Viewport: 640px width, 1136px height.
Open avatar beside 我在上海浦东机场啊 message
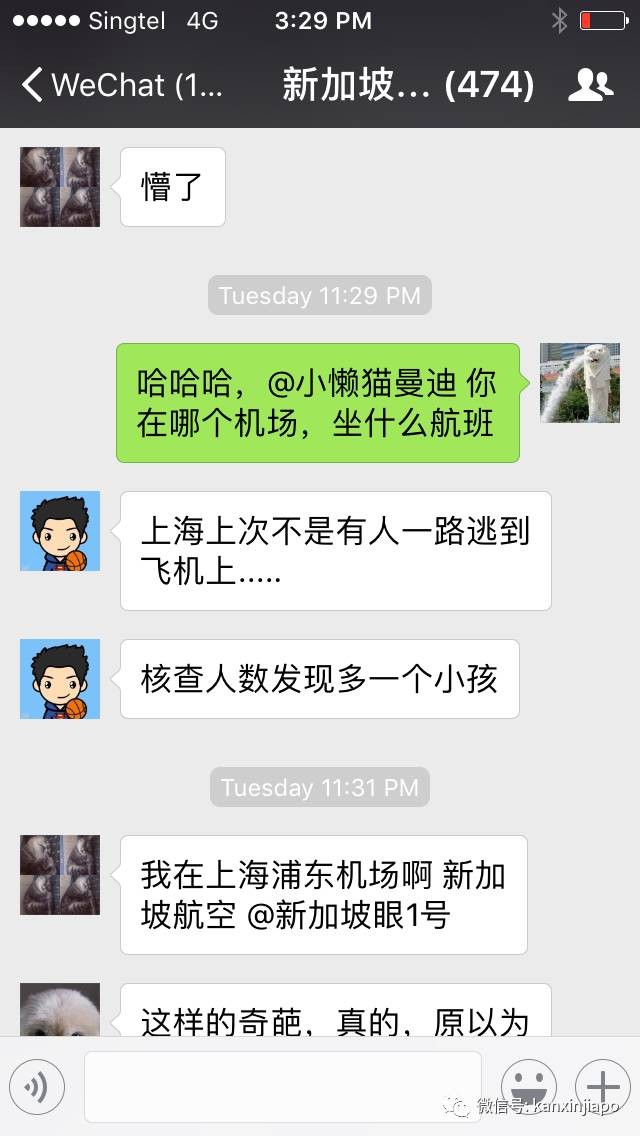(60, 875)
